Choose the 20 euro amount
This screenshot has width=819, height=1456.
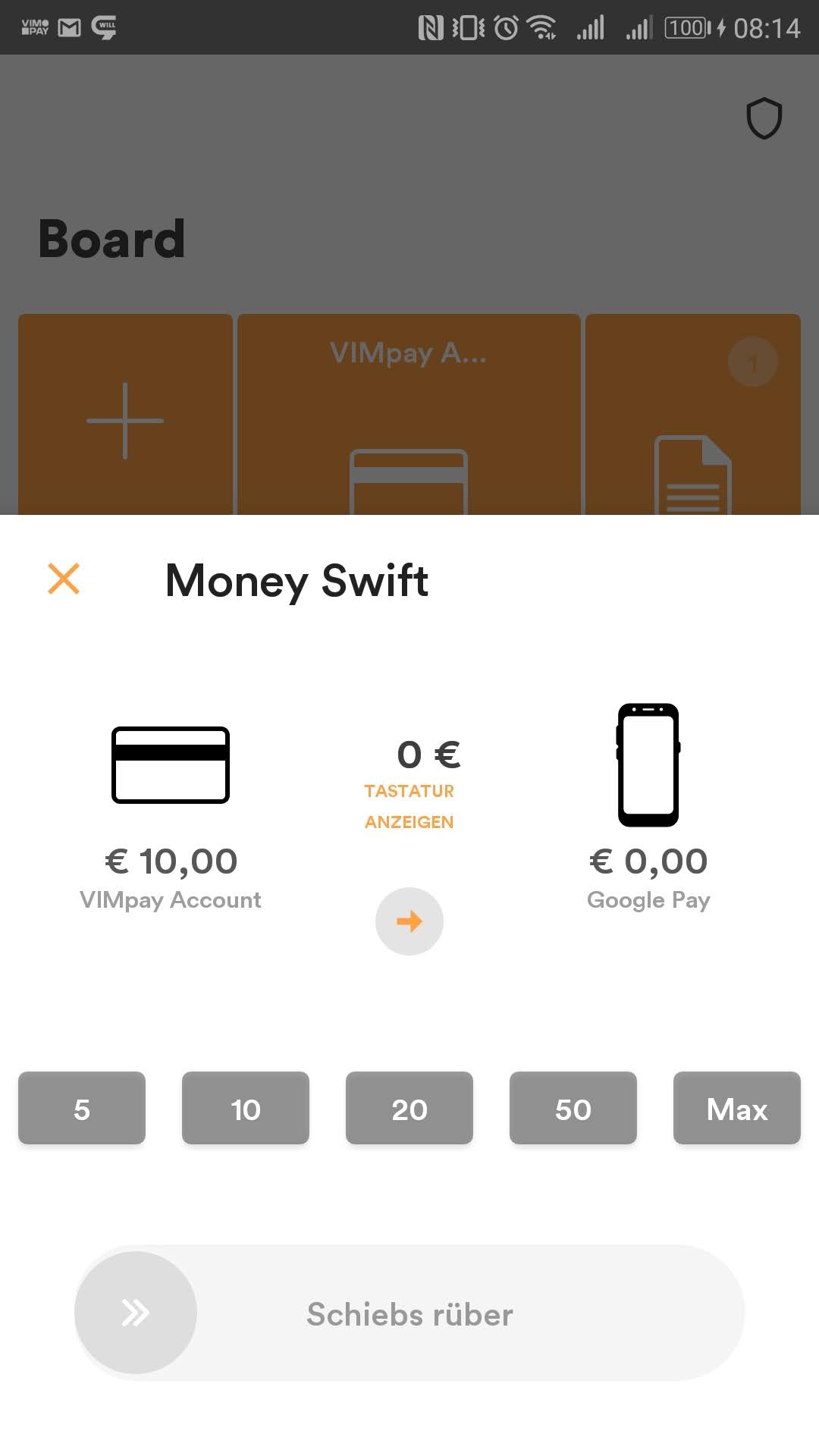coord(409,1108)
